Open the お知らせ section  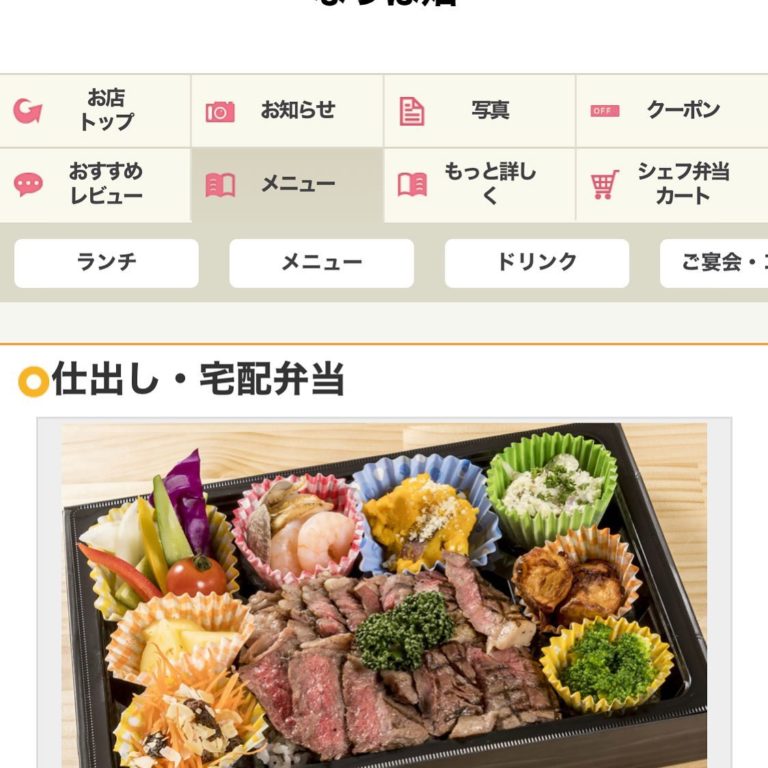point(287,110)
